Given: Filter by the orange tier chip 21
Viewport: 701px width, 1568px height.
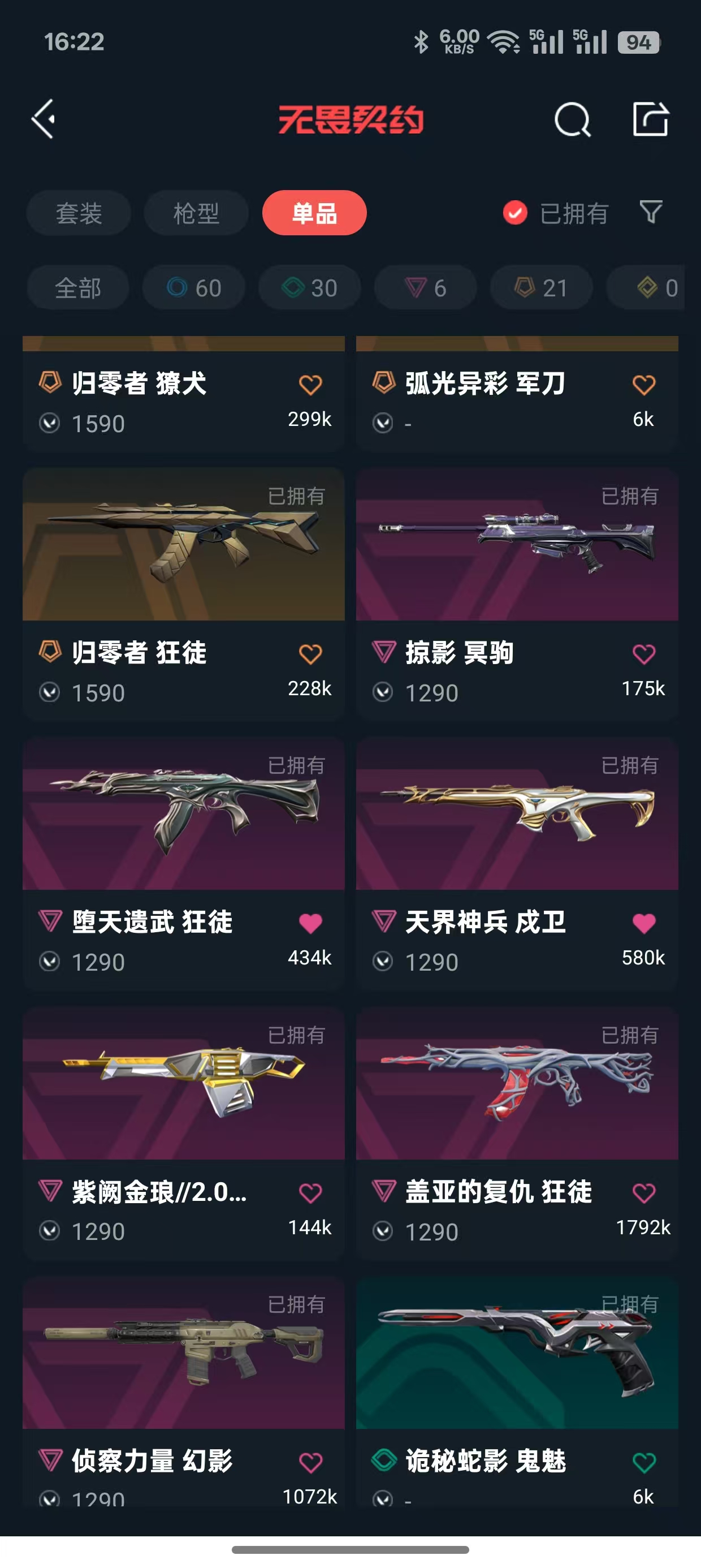Looking at the screenshot, I should 541,288.
